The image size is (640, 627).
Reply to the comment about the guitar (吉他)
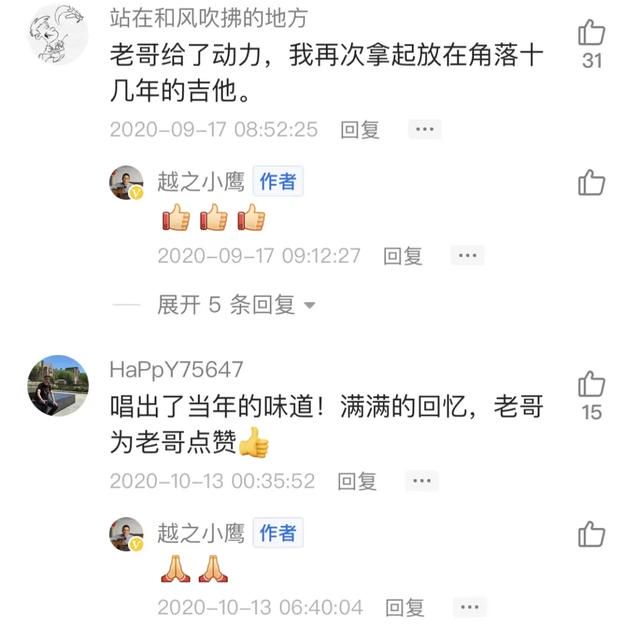360,129
